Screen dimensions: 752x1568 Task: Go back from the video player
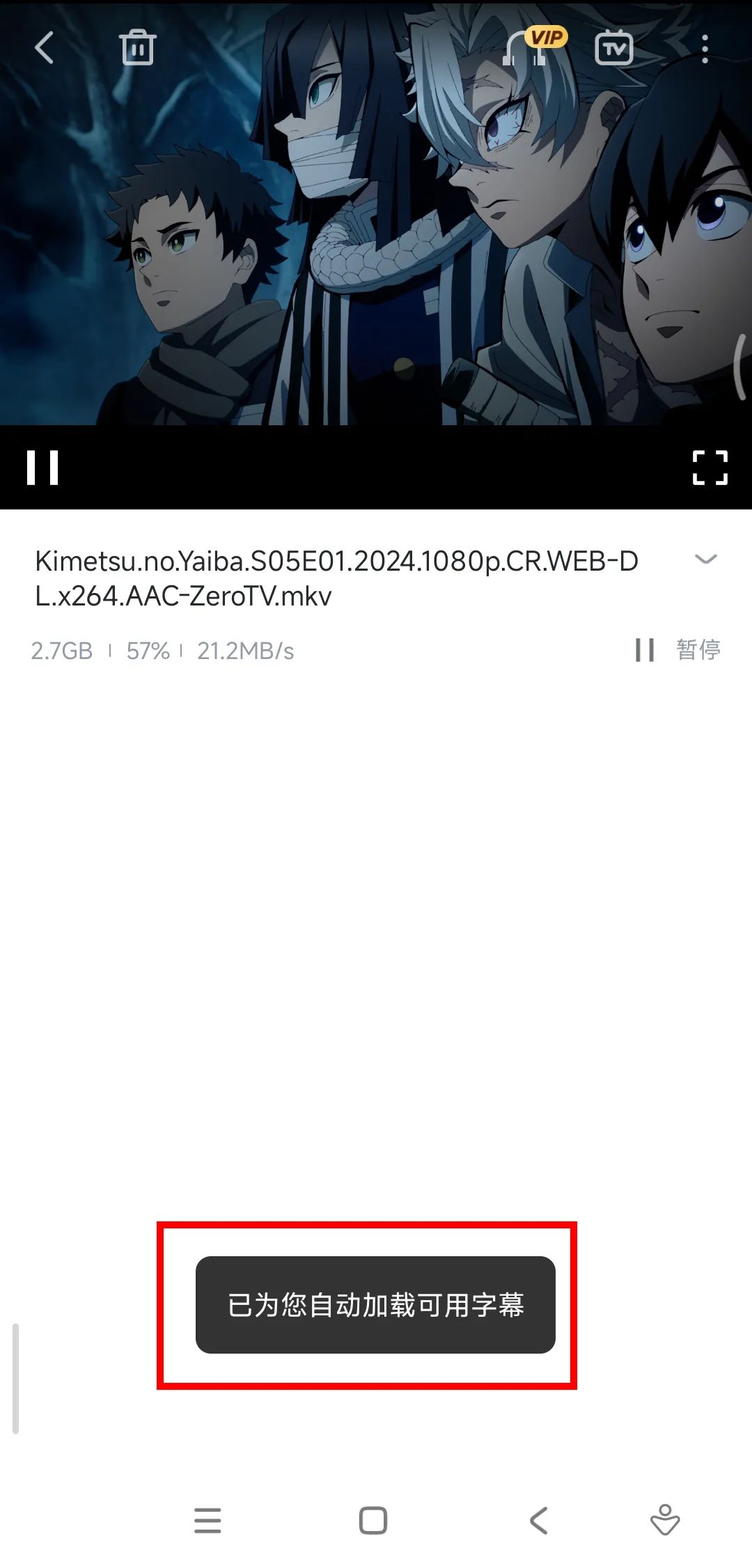pos(45,48)
